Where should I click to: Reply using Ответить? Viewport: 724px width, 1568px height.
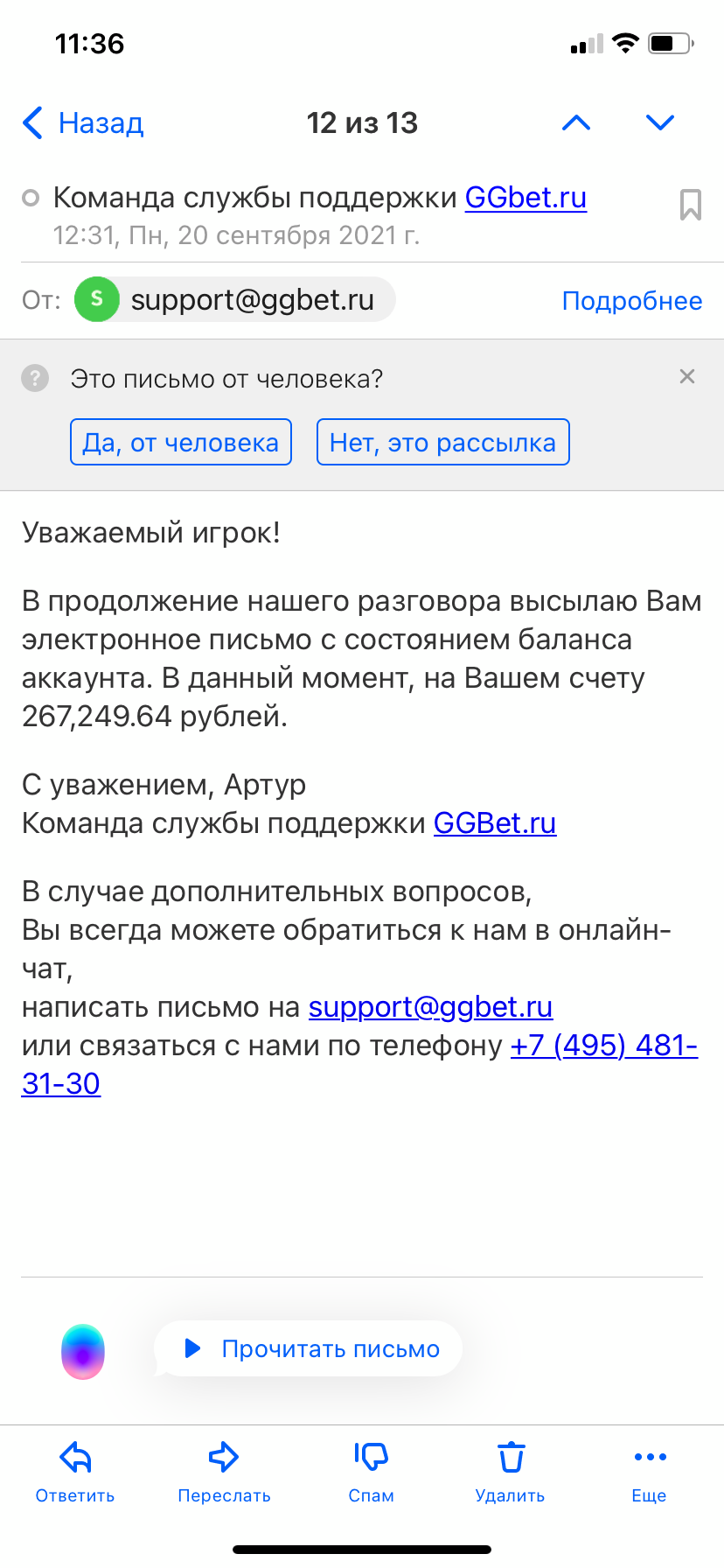click(x=75, y=1472)
